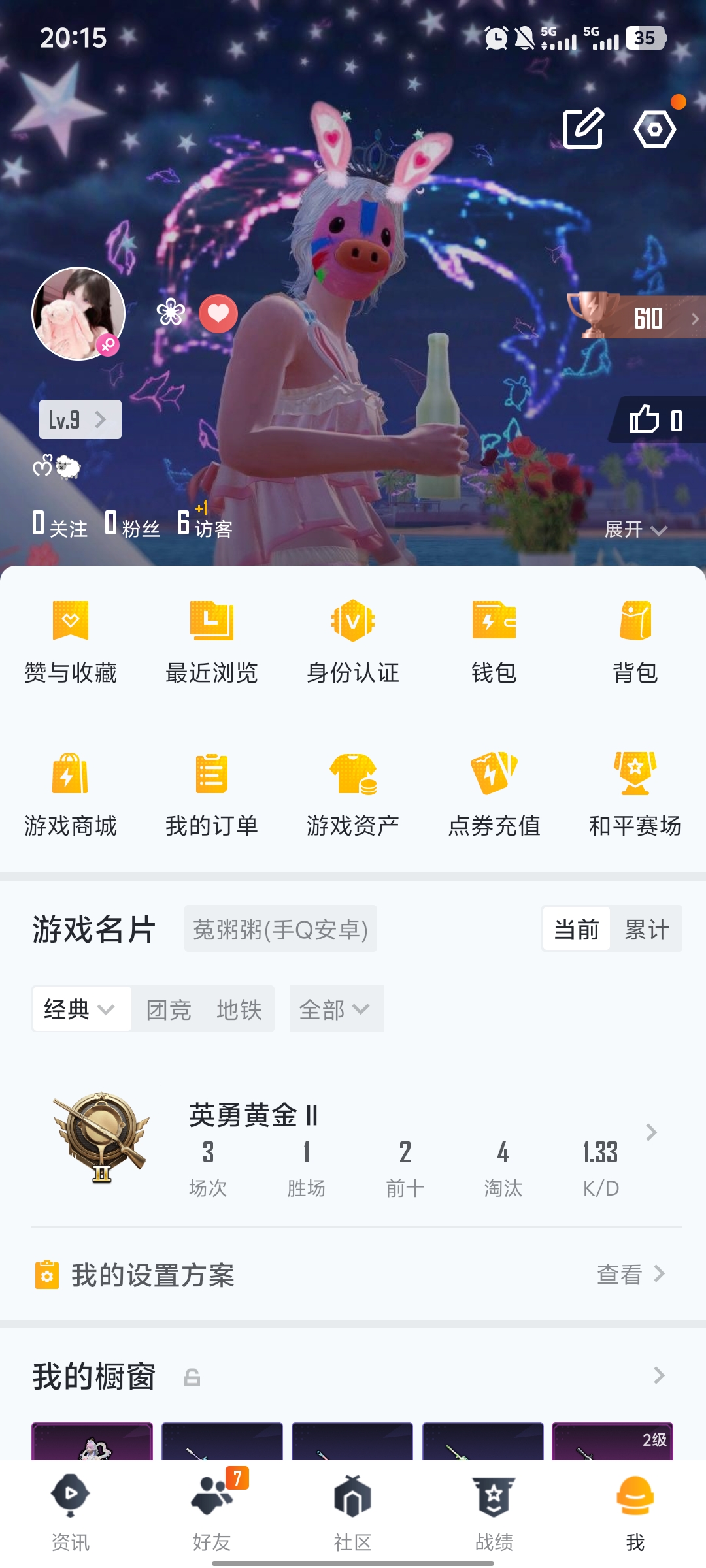The width and height of the screenshot is (706, 1568).
Task: Open the settings hexagon icon
Action: pyautogui.click(x=654, y=129)
